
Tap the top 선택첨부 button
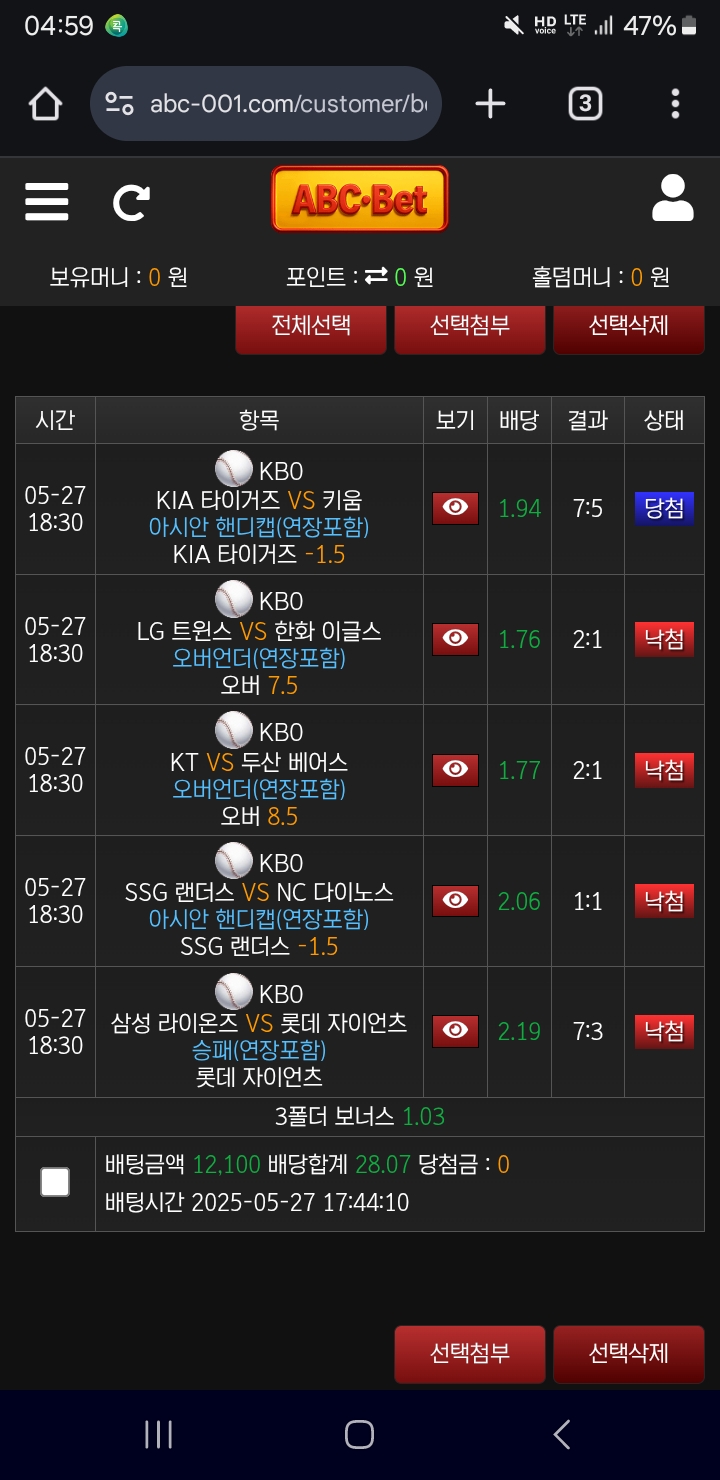(x=470, y=326)
